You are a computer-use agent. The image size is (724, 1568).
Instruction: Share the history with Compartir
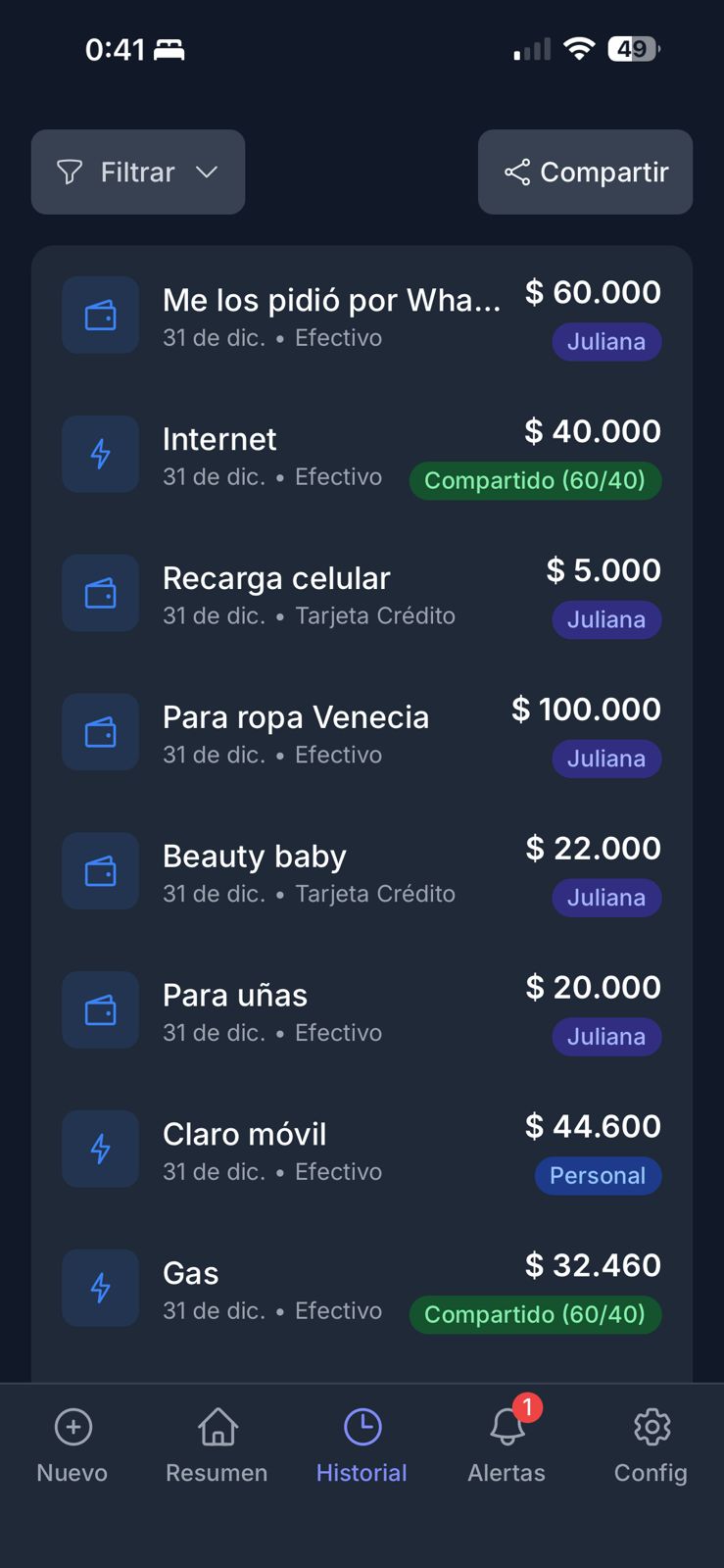585,172
